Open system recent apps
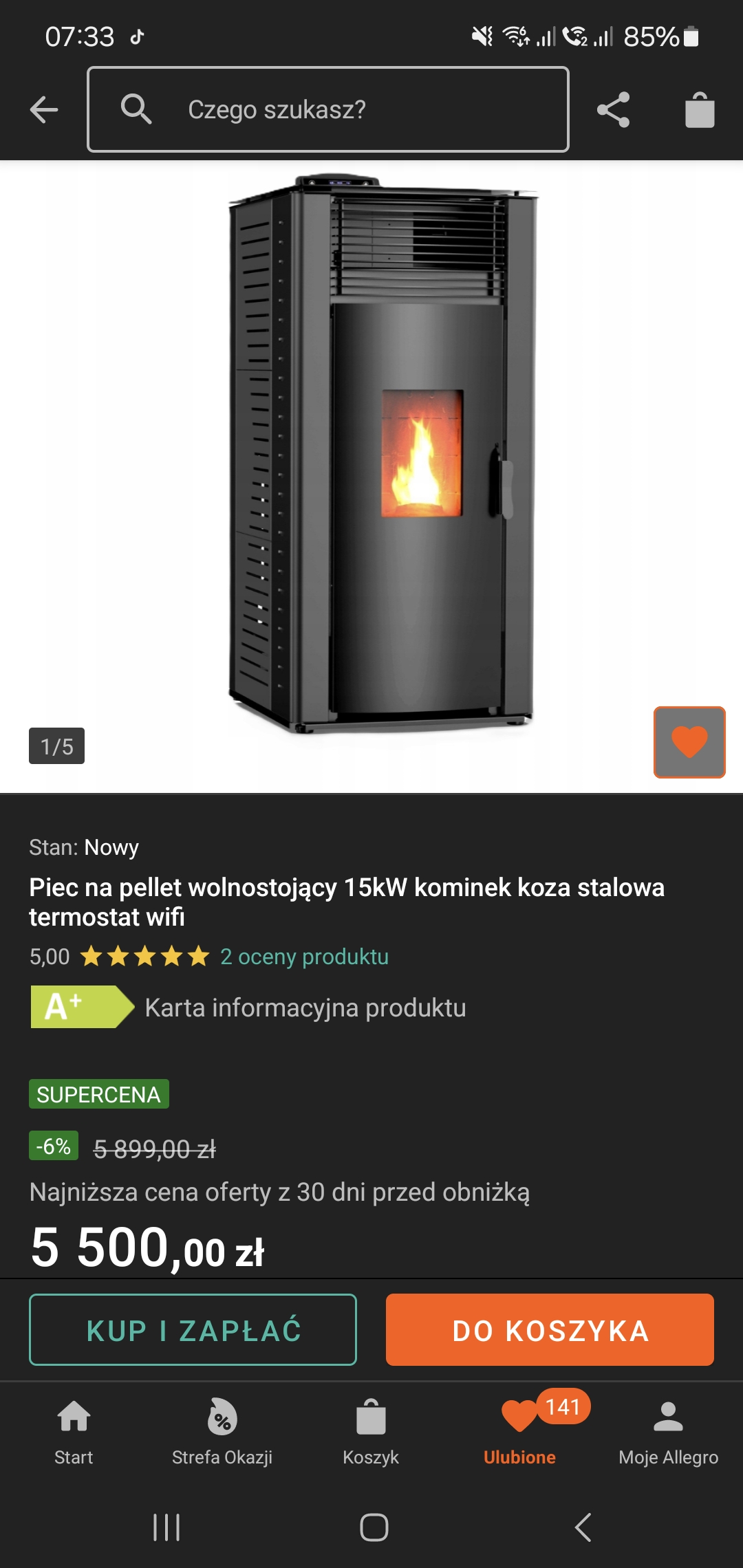Screen dimensions: 743x1568 click(166, 1527)
